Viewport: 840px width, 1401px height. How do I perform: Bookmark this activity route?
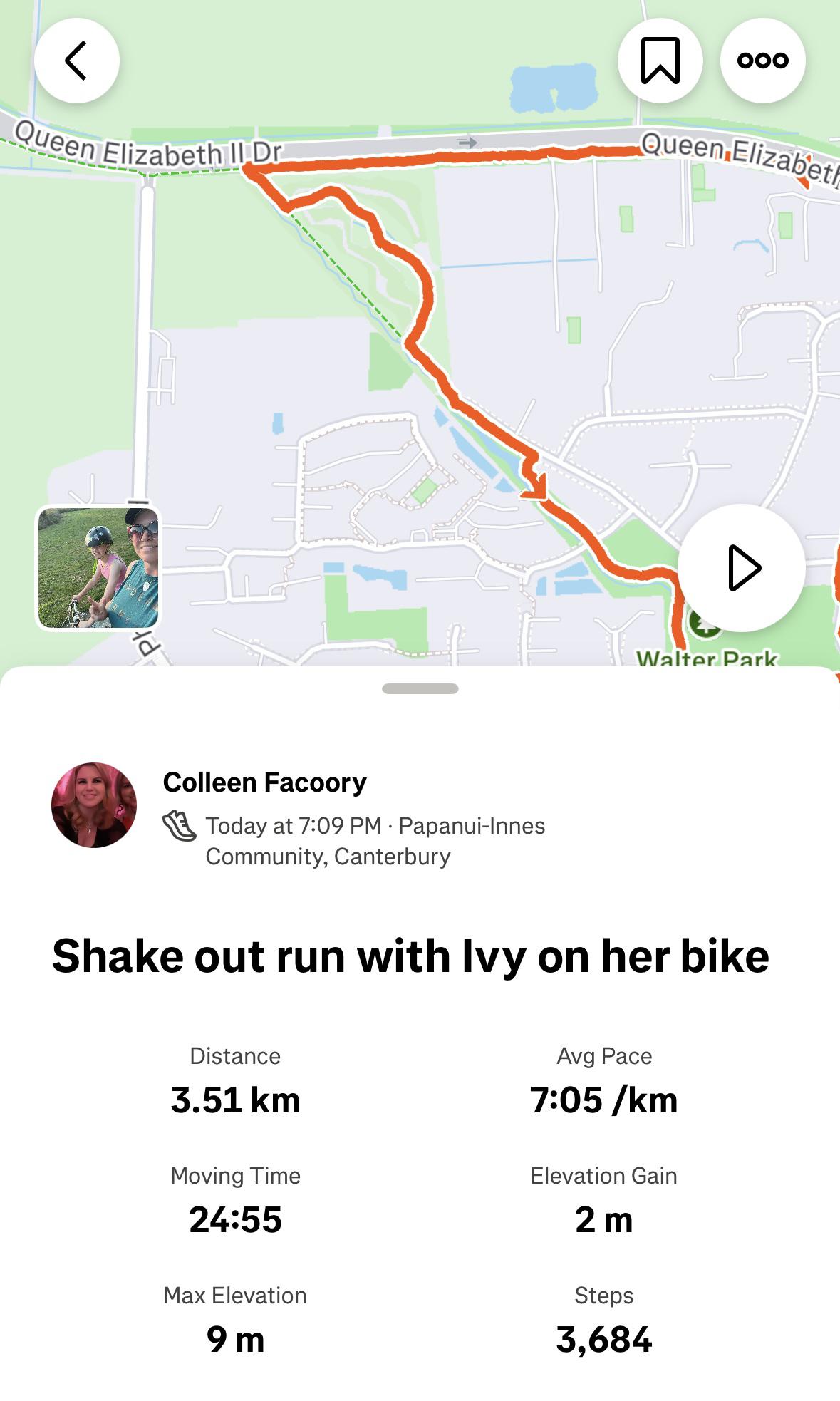[660, 61]
